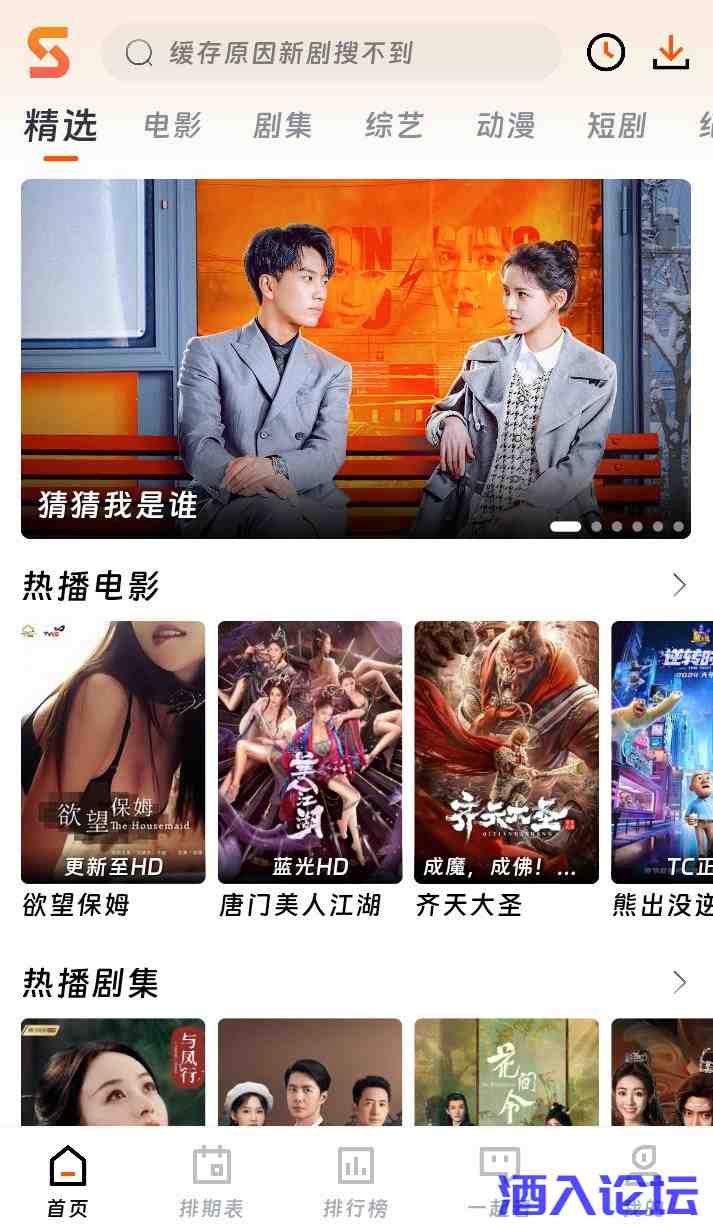Open the 猜猜我是谁 featured banner
The width and height of the screenshot is (713, 1230).
pyautogui.click(x=356, y=358)
